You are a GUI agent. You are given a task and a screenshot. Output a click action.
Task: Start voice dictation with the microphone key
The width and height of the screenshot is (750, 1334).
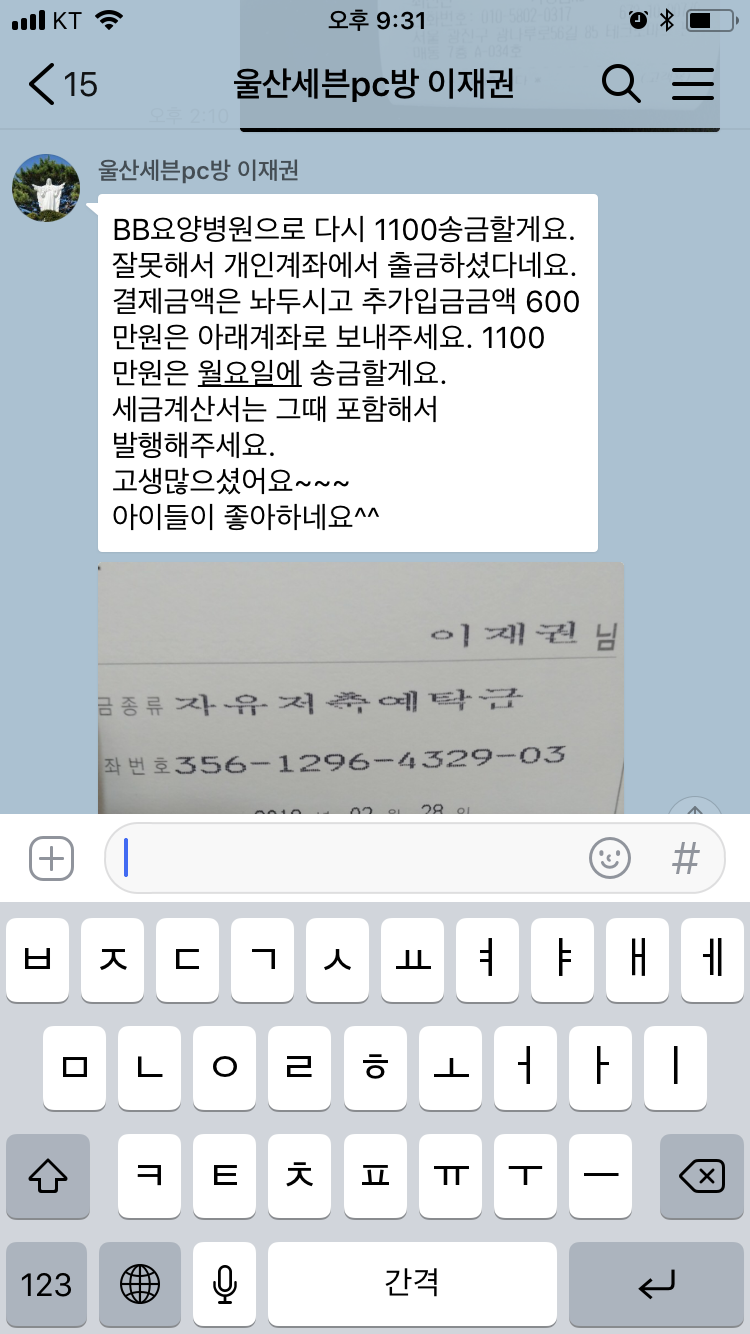pos(225,1284)
